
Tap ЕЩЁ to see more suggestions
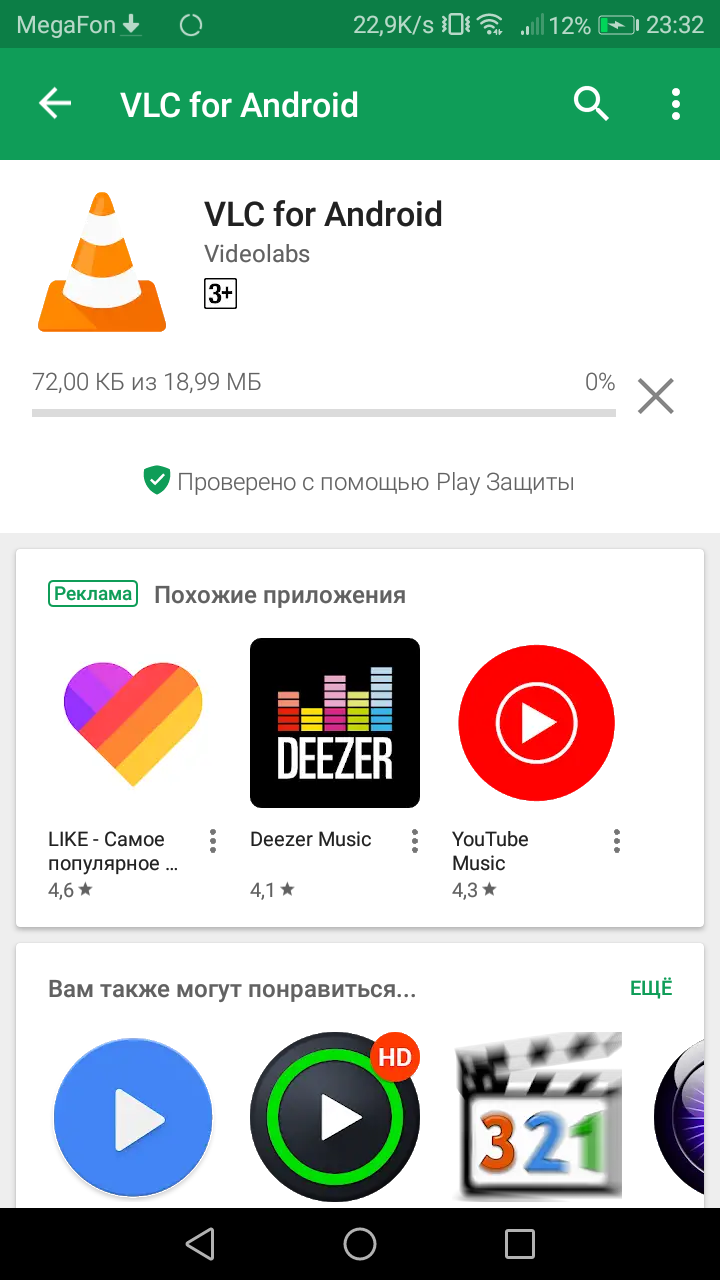(651, 989)
